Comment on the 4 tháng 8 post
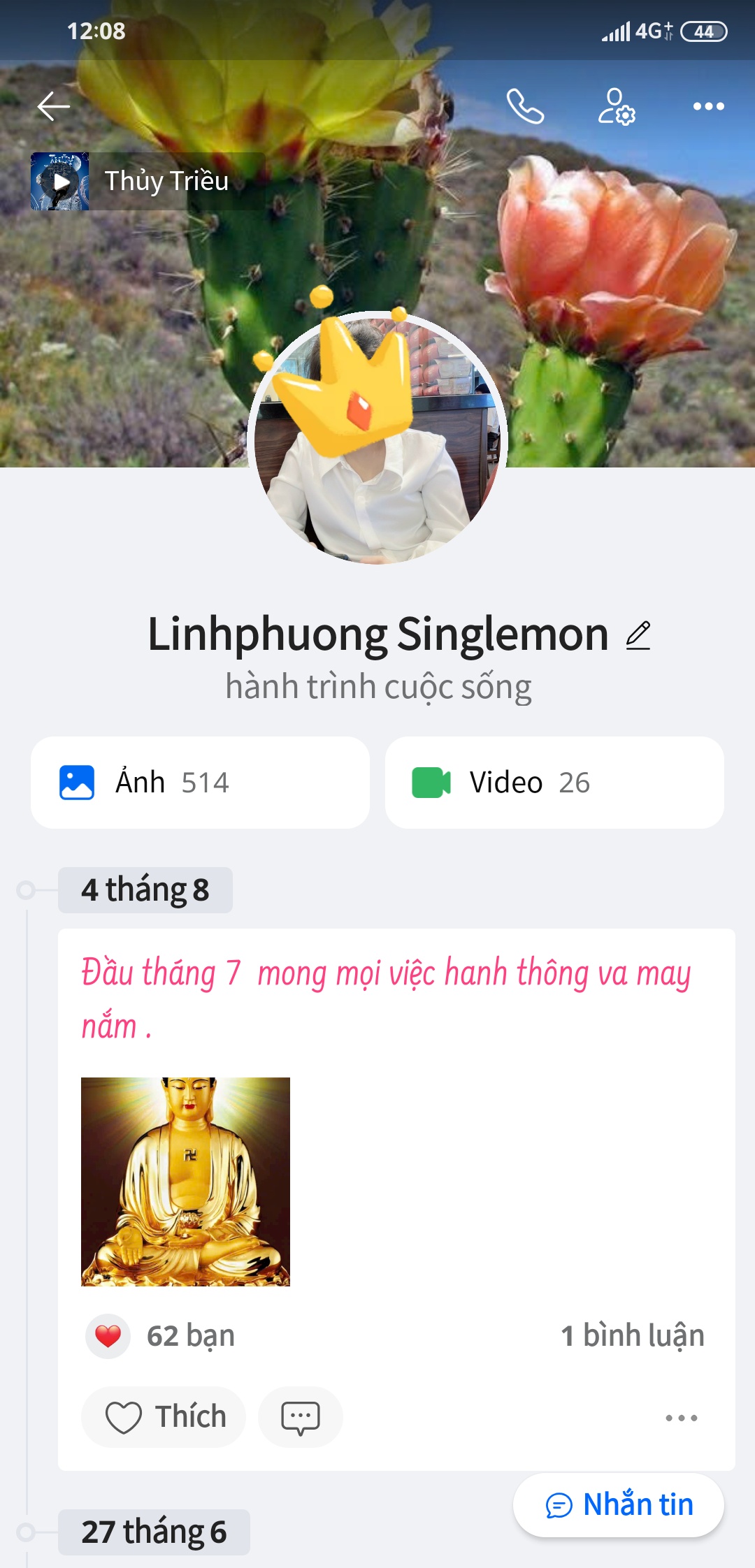 301,1417
